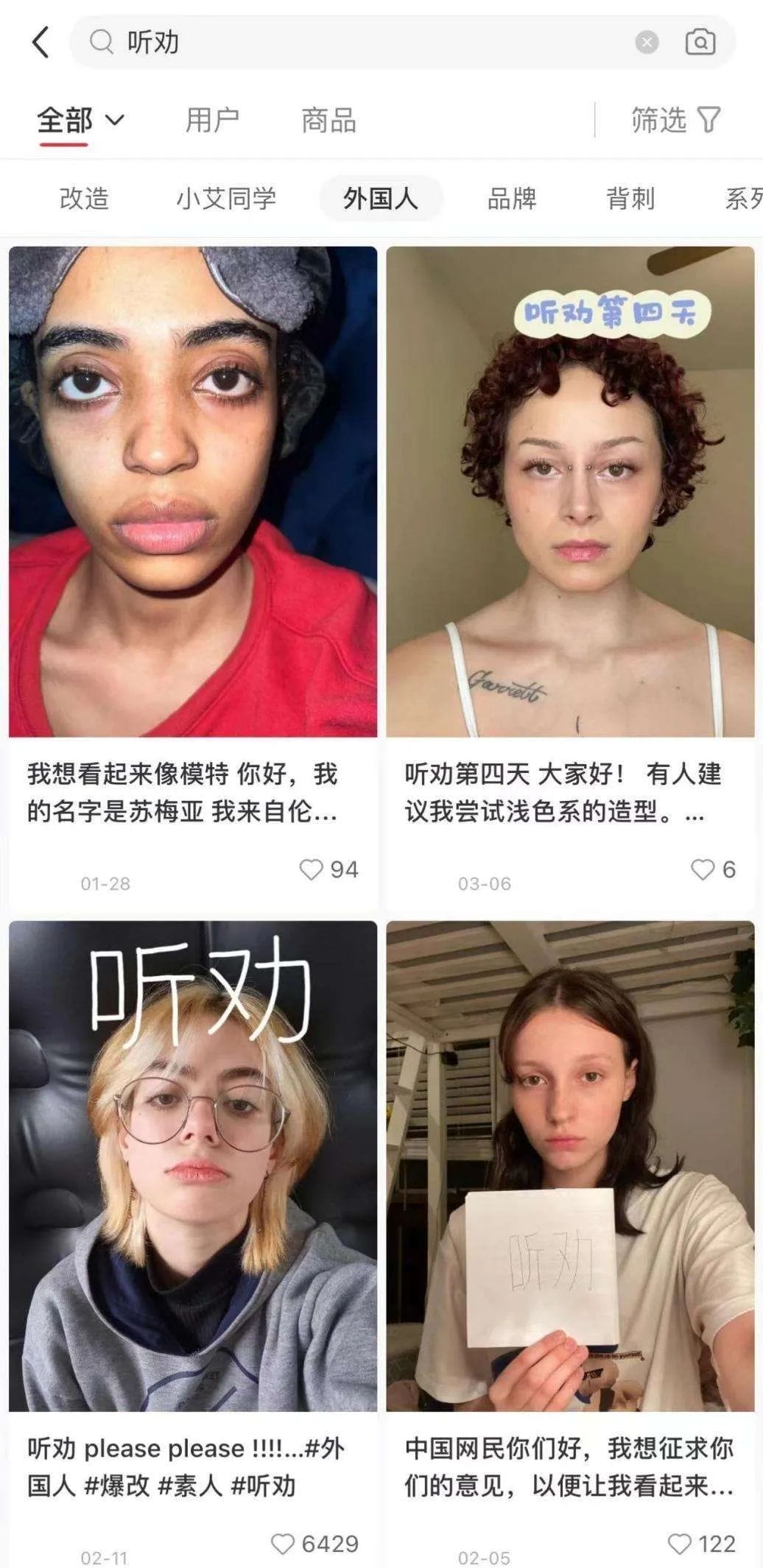Screen dimensions: 763x1568
Task: Switch to the 商品 tab
Action: pyautogui.click(x=328, y=120)
